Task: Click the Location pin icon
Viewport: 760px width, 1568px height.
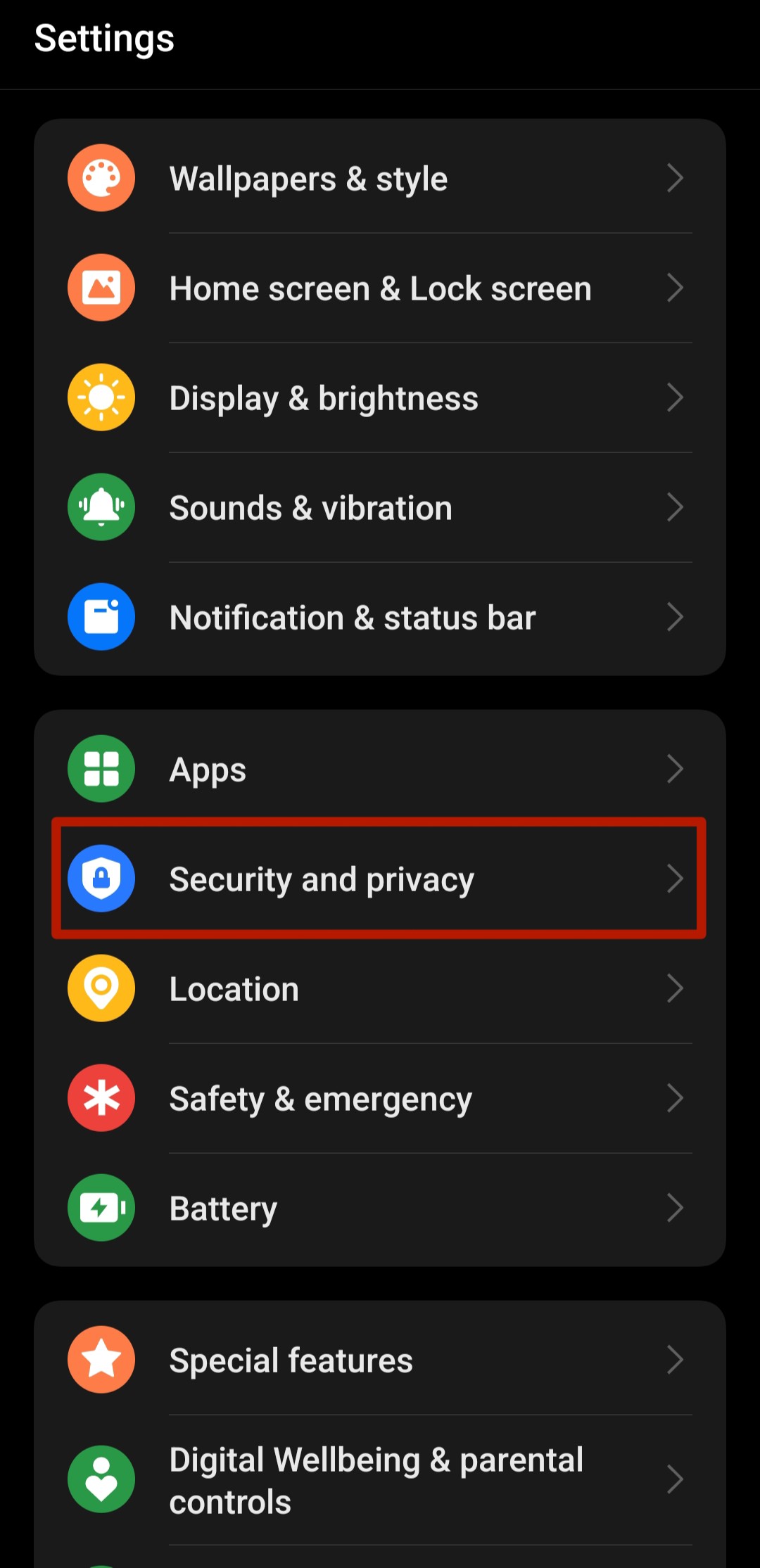Action: coord(101,988)
